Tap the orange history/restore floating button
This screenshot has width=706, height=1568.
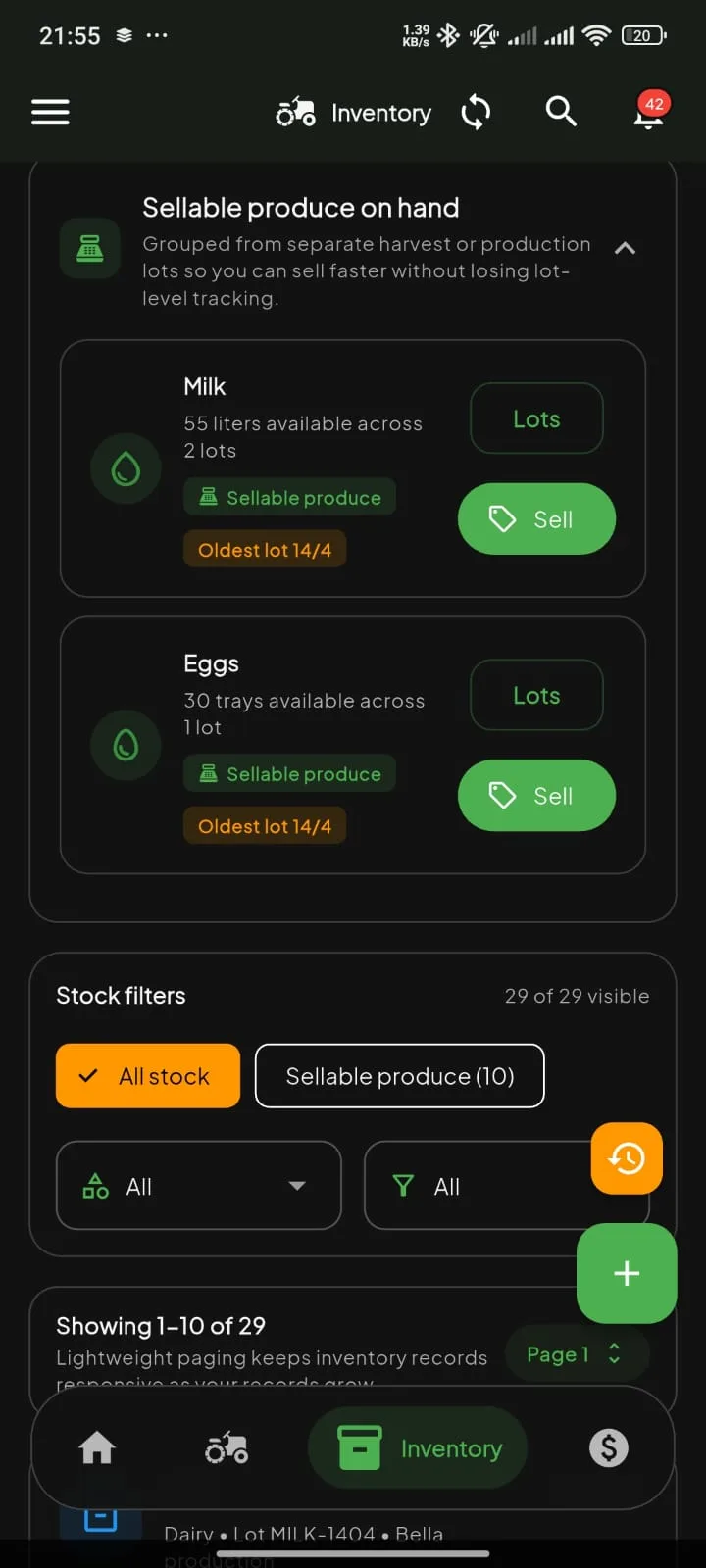pos(627,1158)
